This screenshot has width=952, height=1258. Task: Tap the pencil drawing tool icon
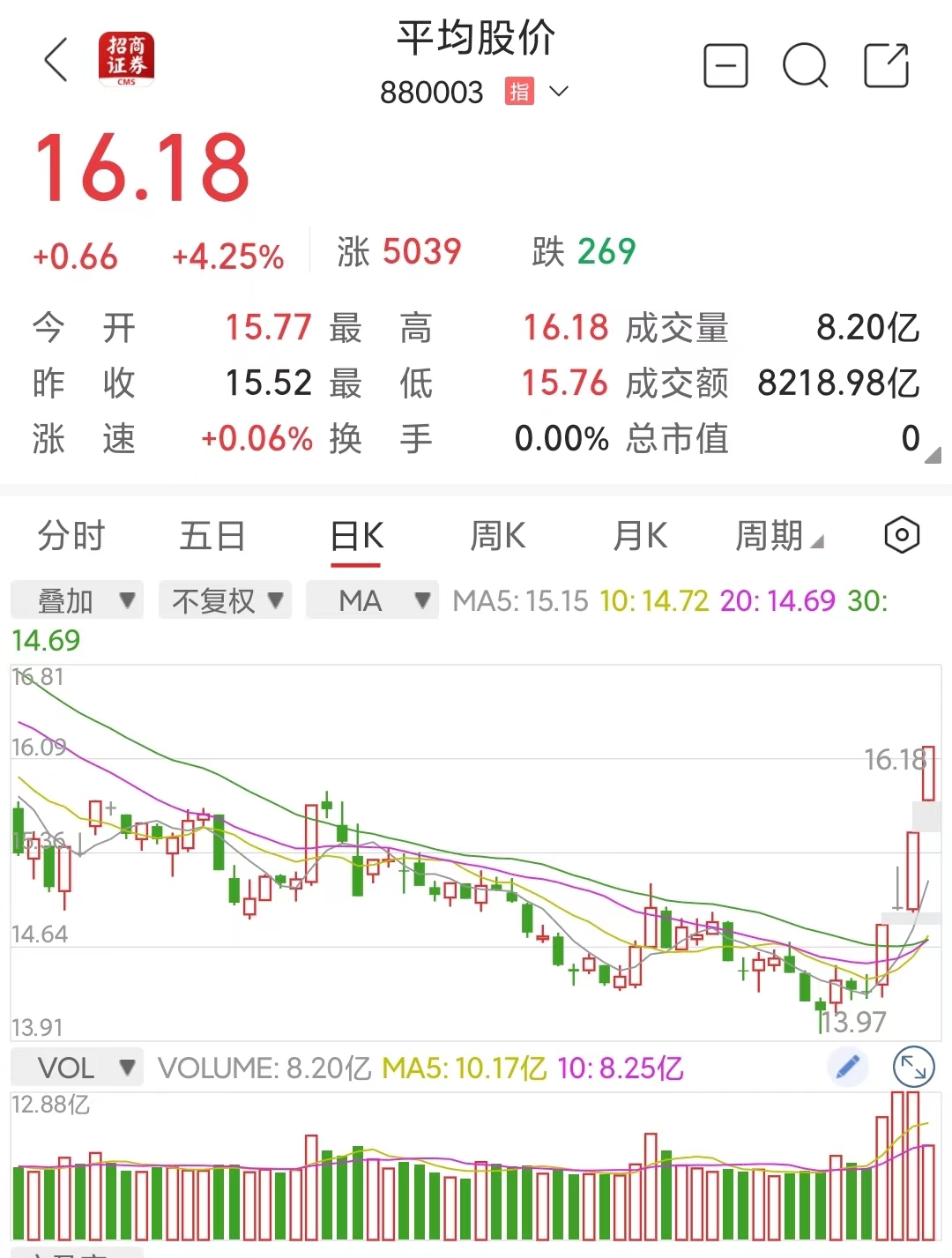click(x=848, y=1068)
